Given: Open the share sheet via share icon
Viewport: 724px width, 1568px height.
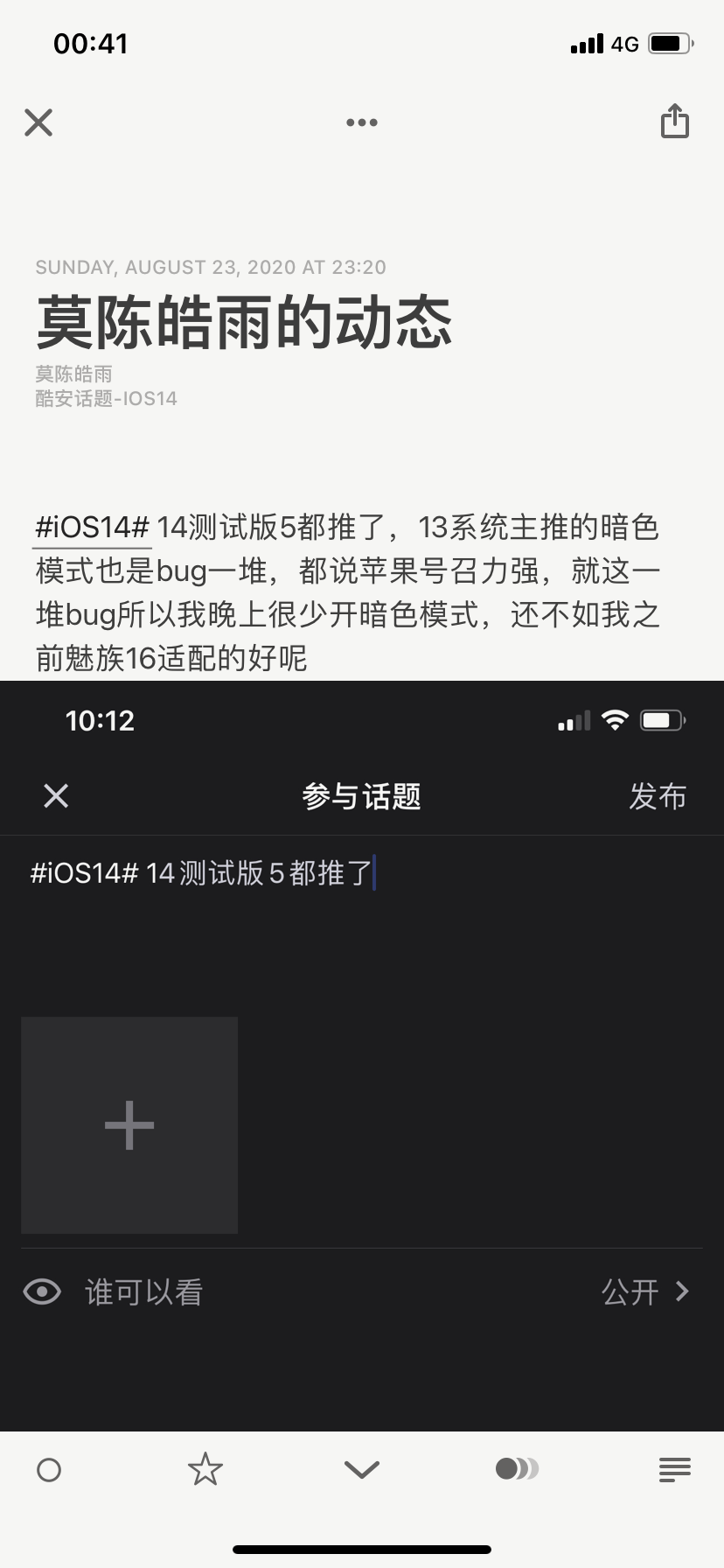Looking at the screenshot, I should pos(673,122).
